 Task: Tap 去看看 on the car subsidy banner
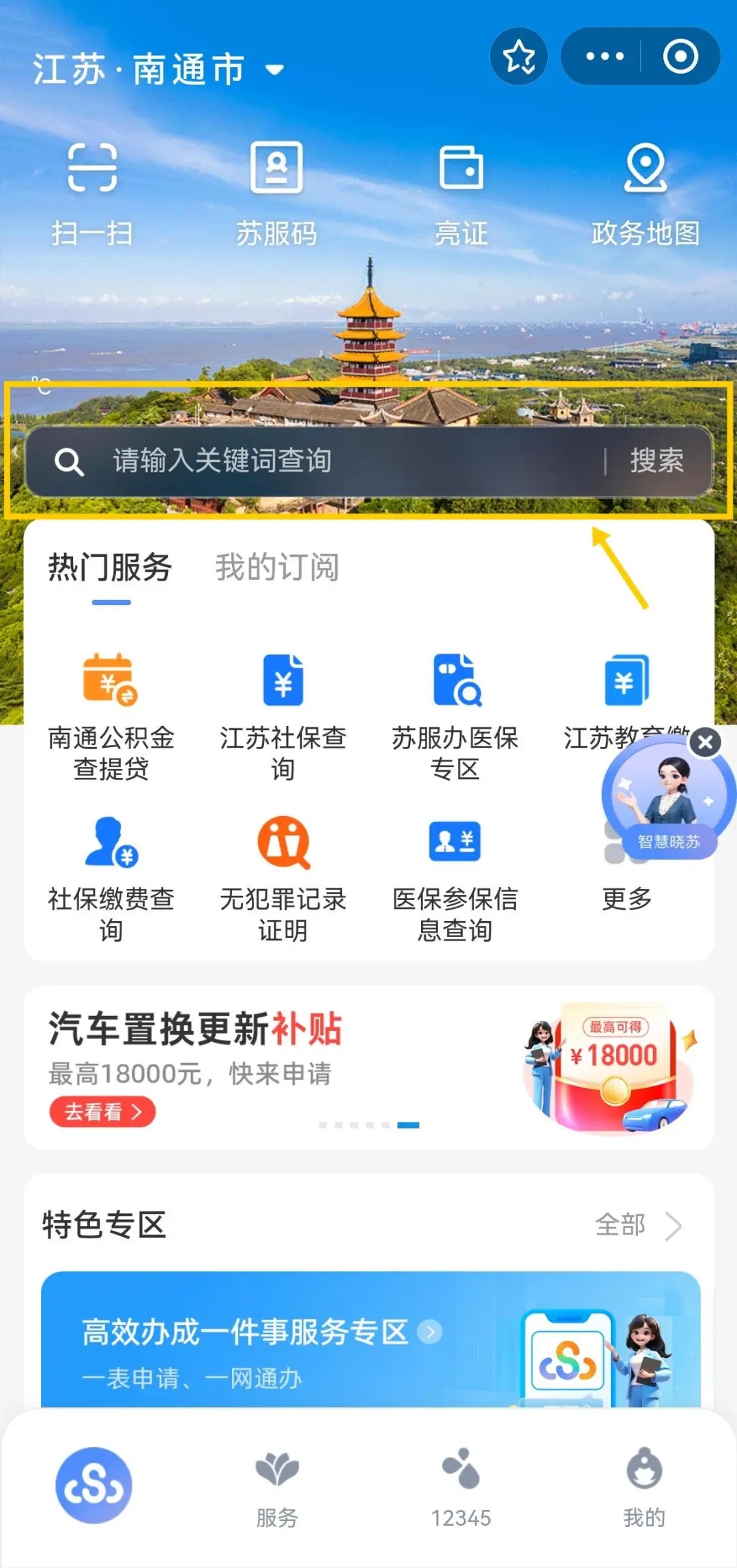102,1112
